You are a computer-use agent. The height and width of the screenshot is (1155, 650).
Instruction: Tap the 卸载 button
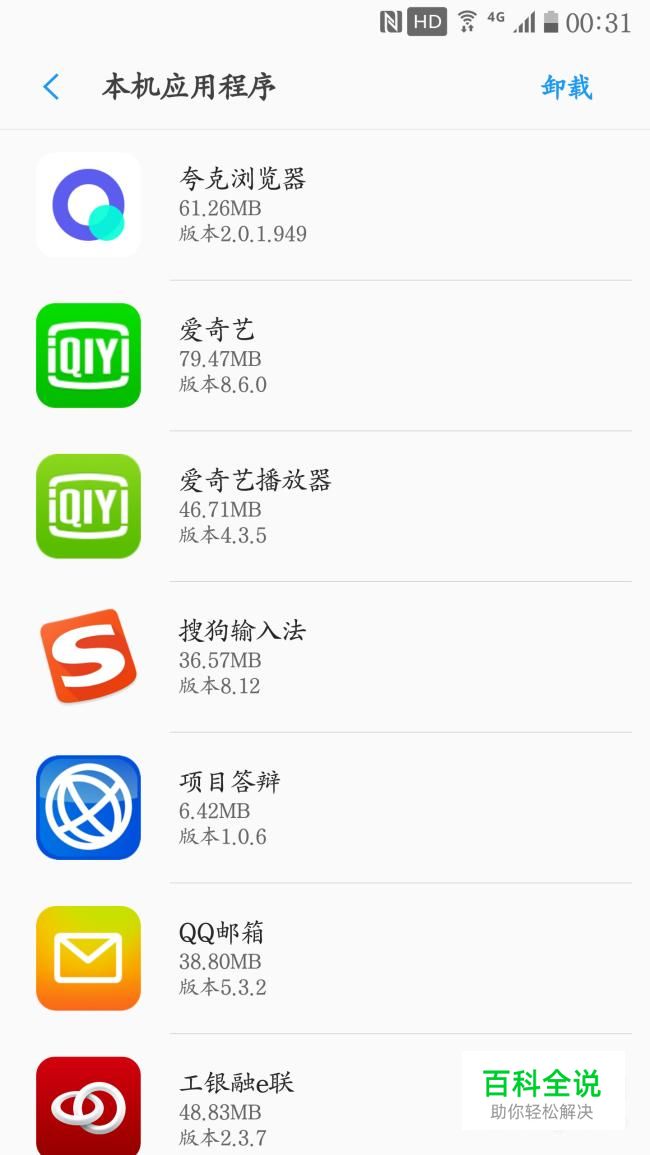click(567, 88)
